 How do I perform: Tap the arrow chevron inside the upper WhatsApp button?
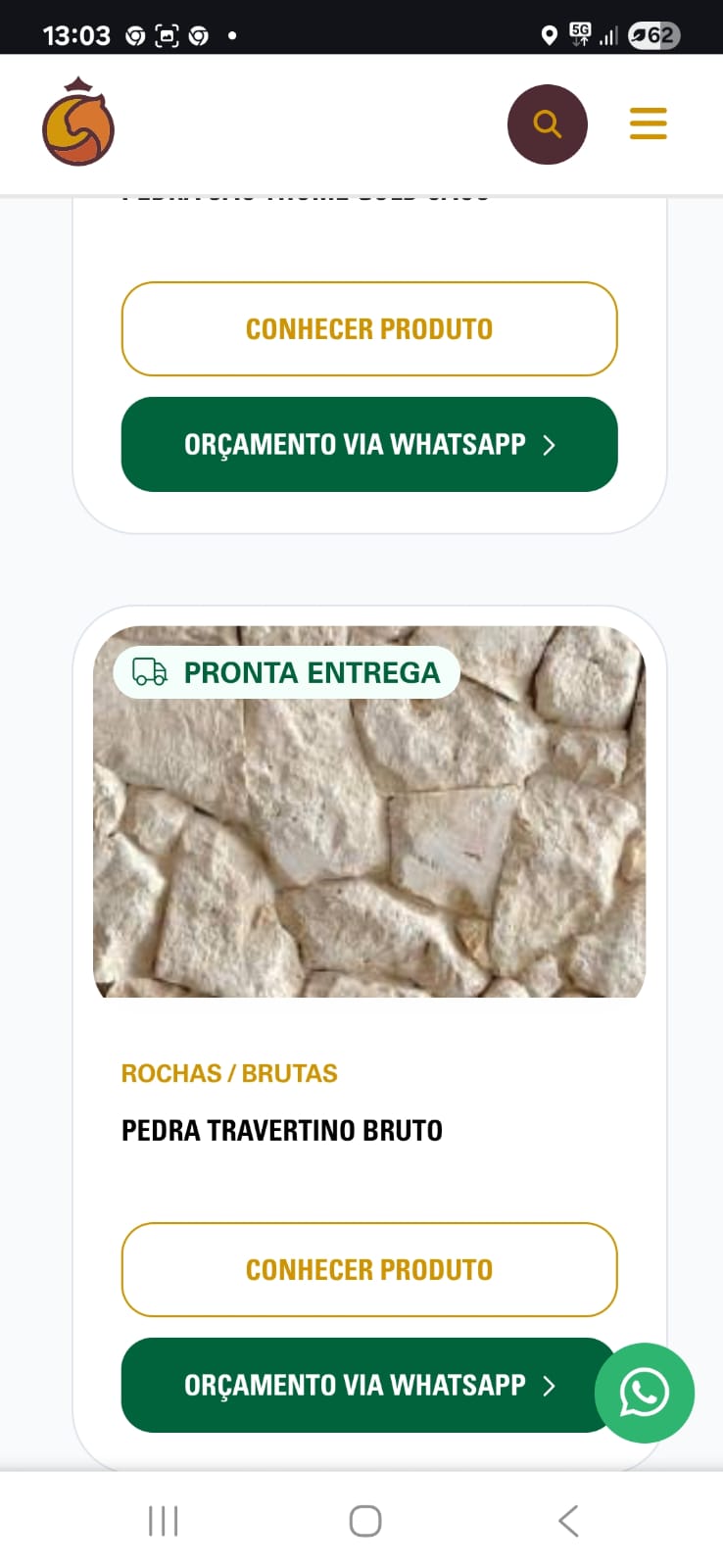[550, 444]
